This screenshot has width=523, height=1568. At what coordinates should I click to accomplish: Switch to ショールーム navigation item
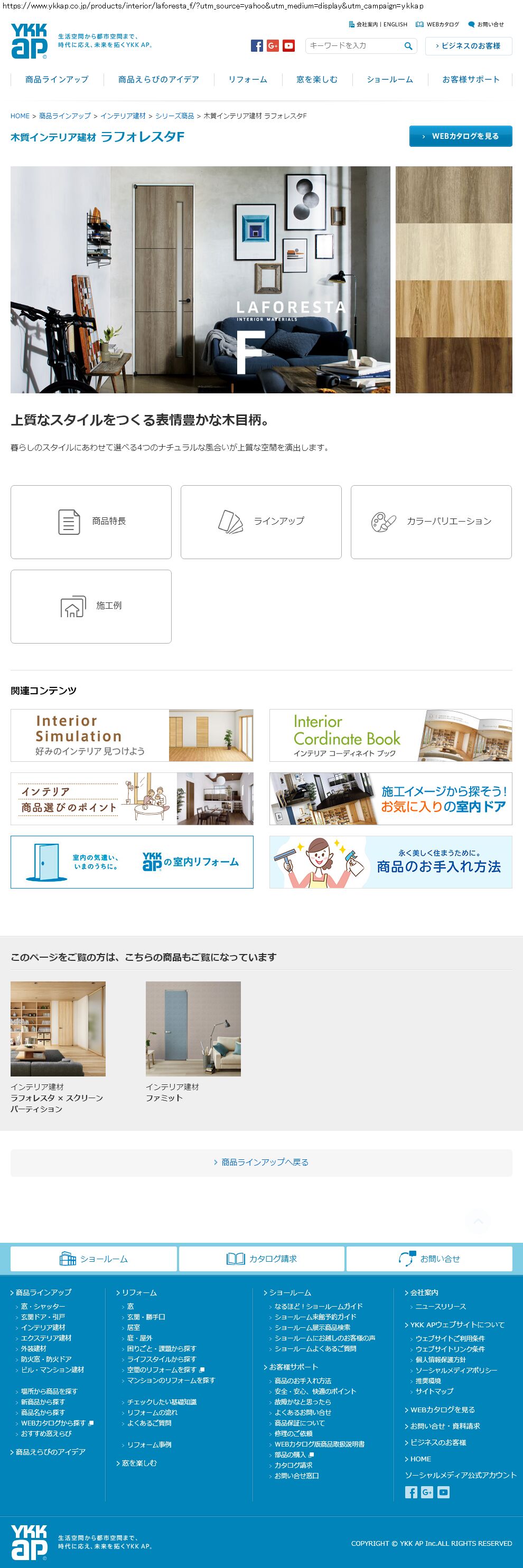click(390, 80)
